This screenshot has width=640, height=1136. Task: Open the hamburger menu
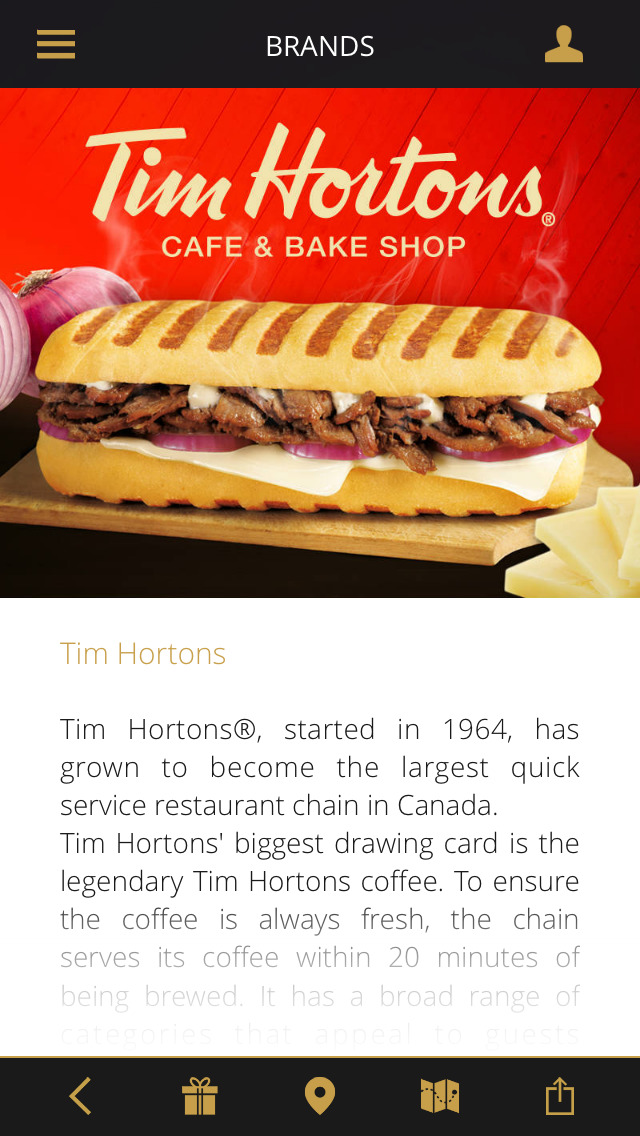[x=56, y=45]
